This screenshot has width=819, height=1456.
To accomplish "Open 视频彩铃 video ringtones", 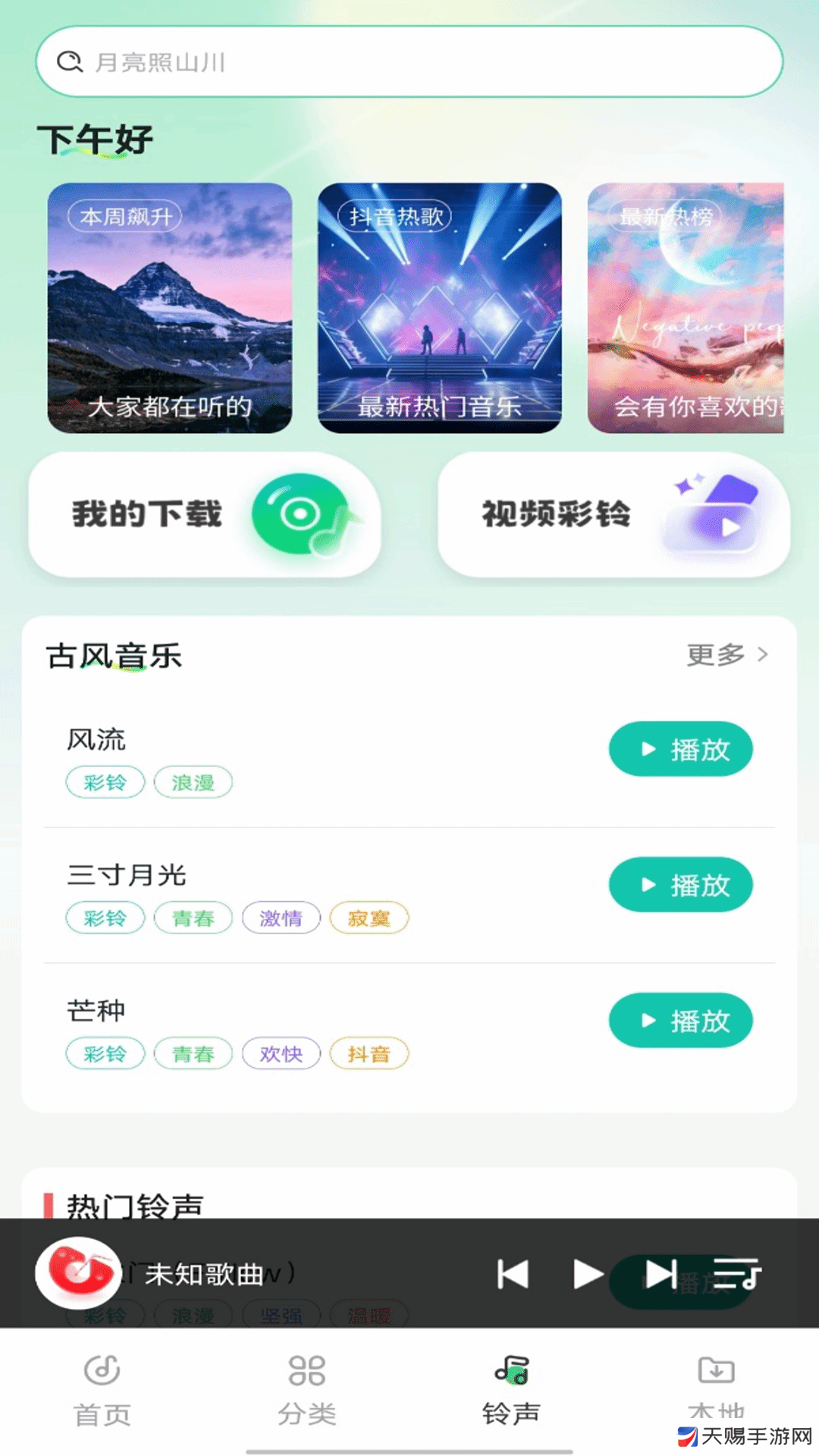I will [614, 515].
